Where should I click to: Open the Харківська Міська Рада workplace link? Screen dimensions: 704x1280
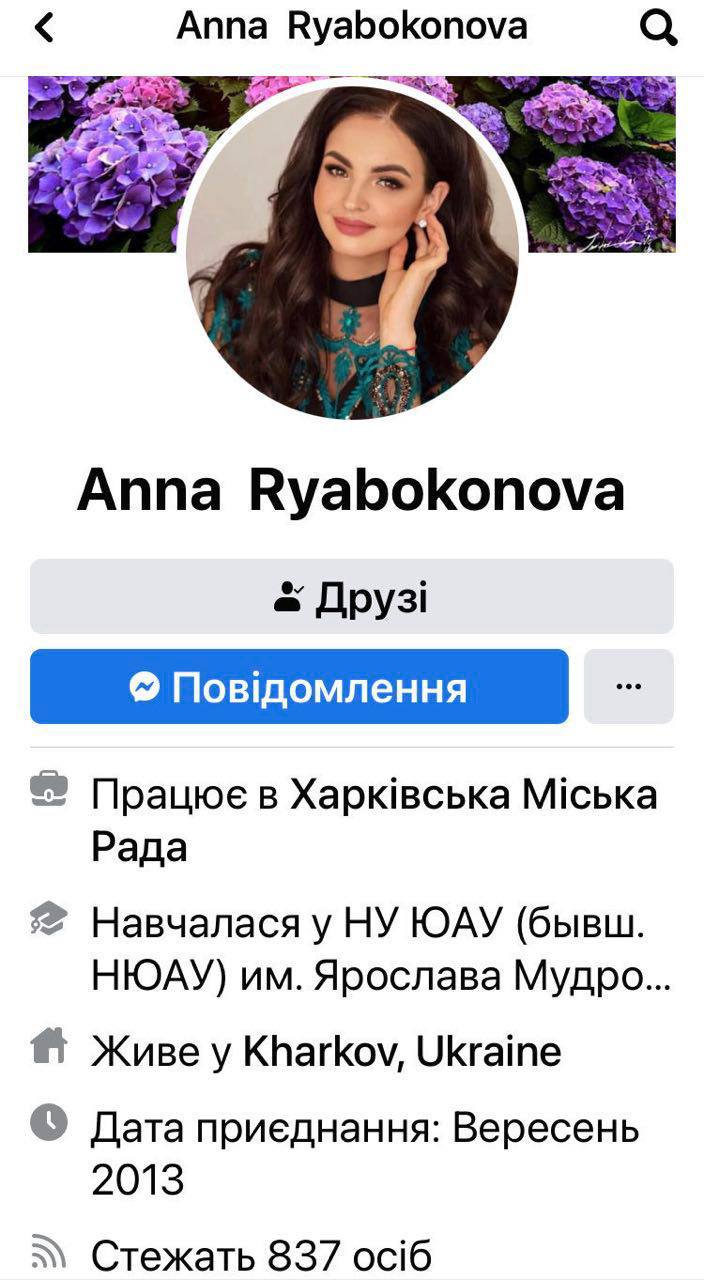coord(474,796)
